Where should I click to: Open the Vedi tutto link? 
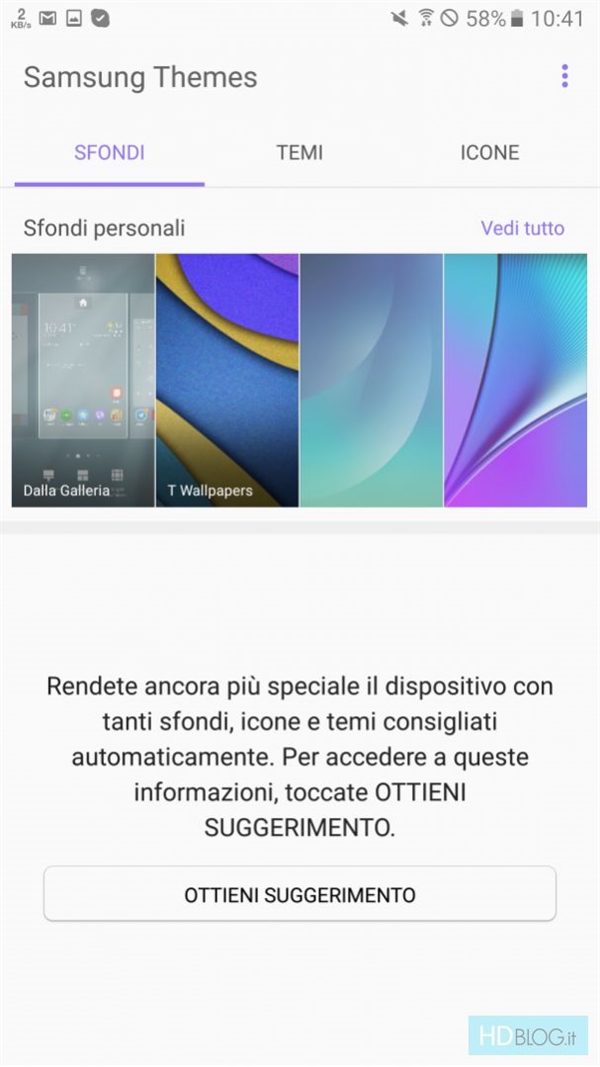pyautogui.click(x=522, y=228)
